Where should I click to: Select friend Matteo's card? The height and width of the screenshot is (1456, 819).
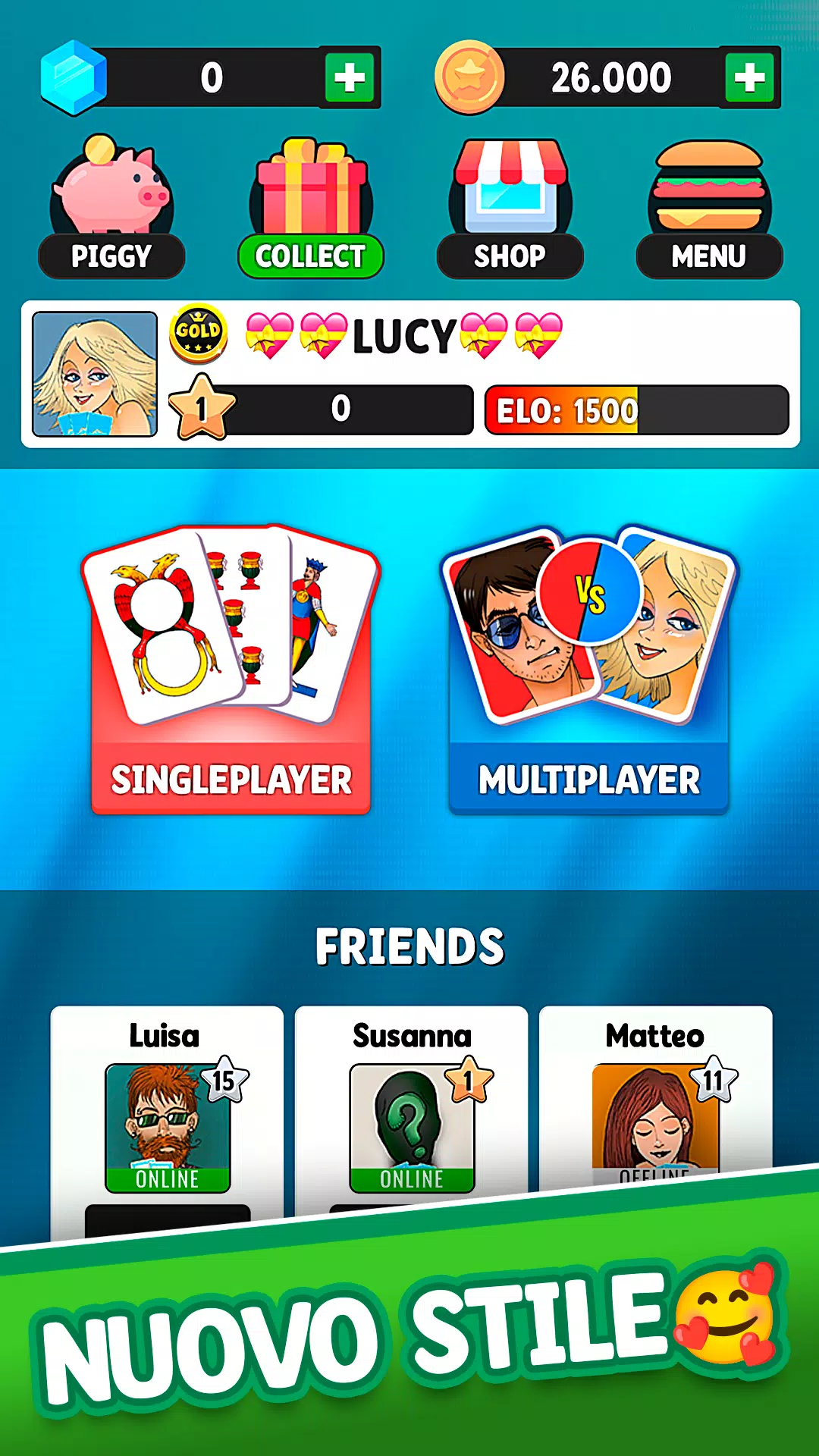click(x=654, y=1100)
